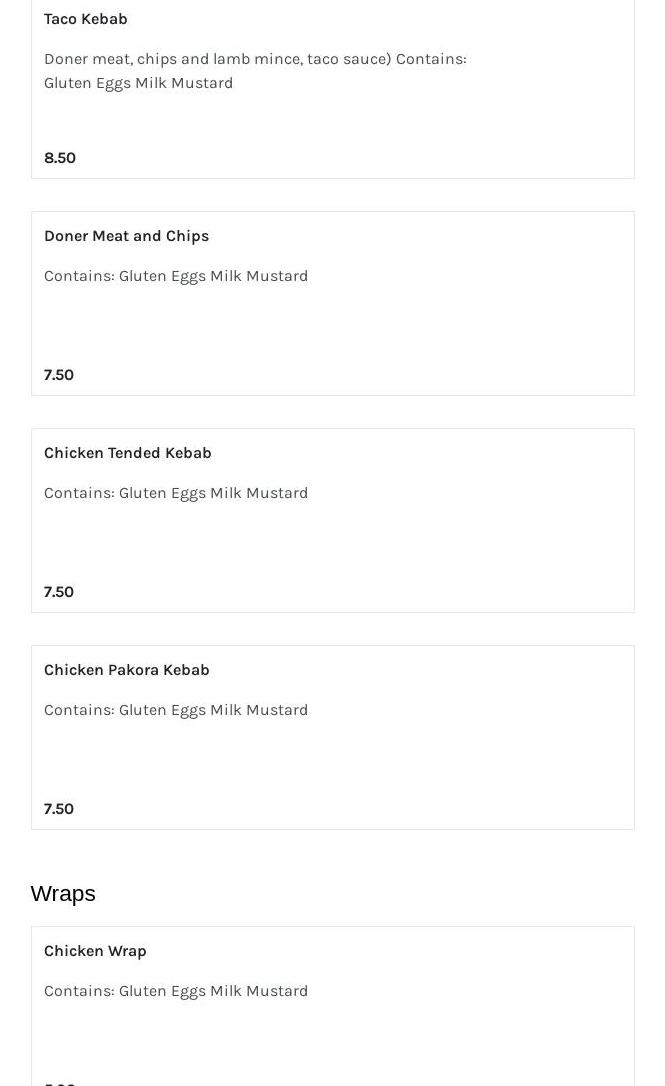Select the Taco Kebab item

pos(332,87)
